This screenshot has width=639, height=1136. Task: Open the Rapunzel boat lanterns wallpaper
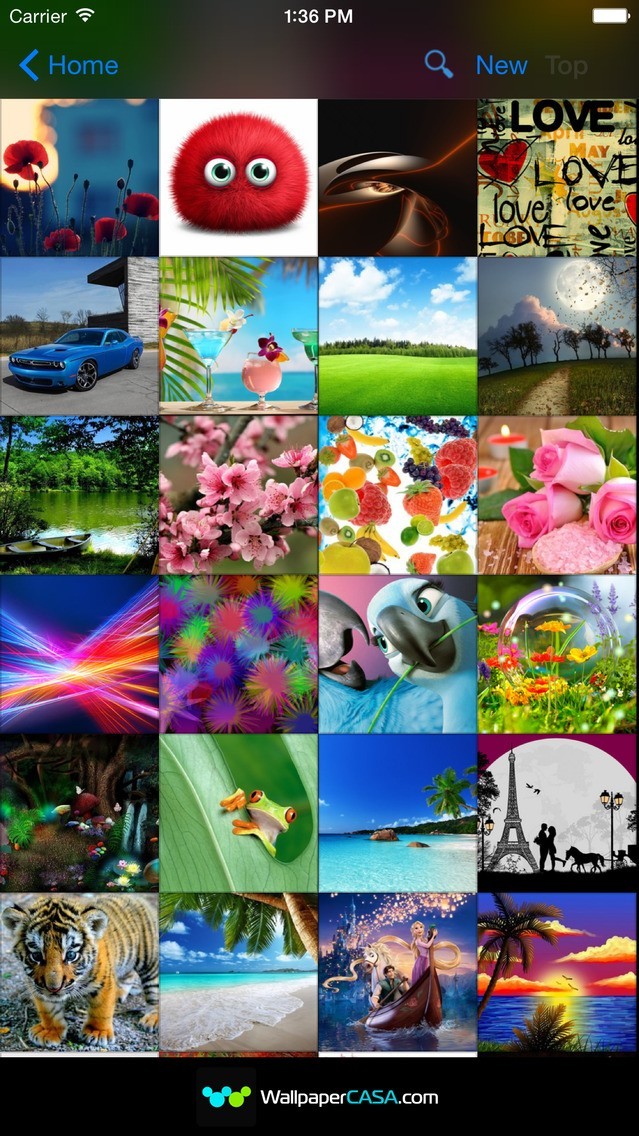point(397,972)
